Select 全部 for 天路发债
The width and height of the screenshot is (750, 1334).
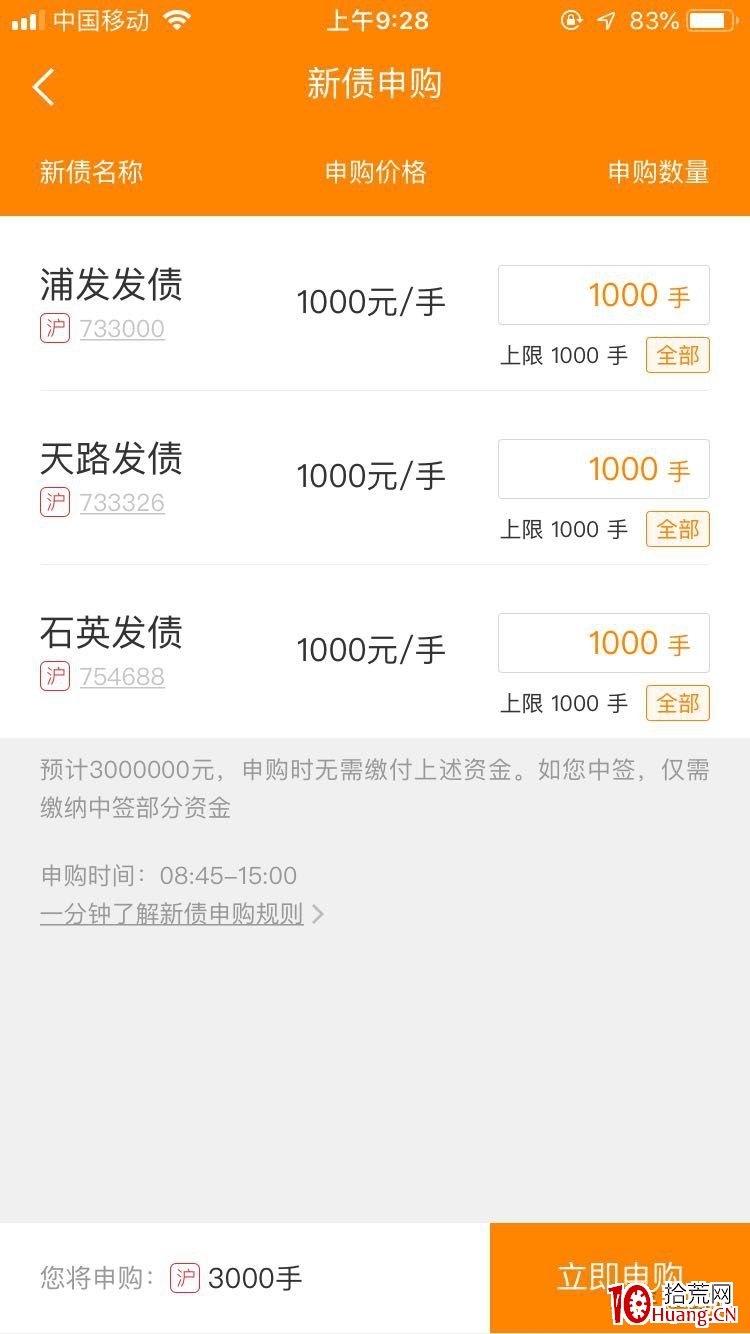click(x=678, y=529)
